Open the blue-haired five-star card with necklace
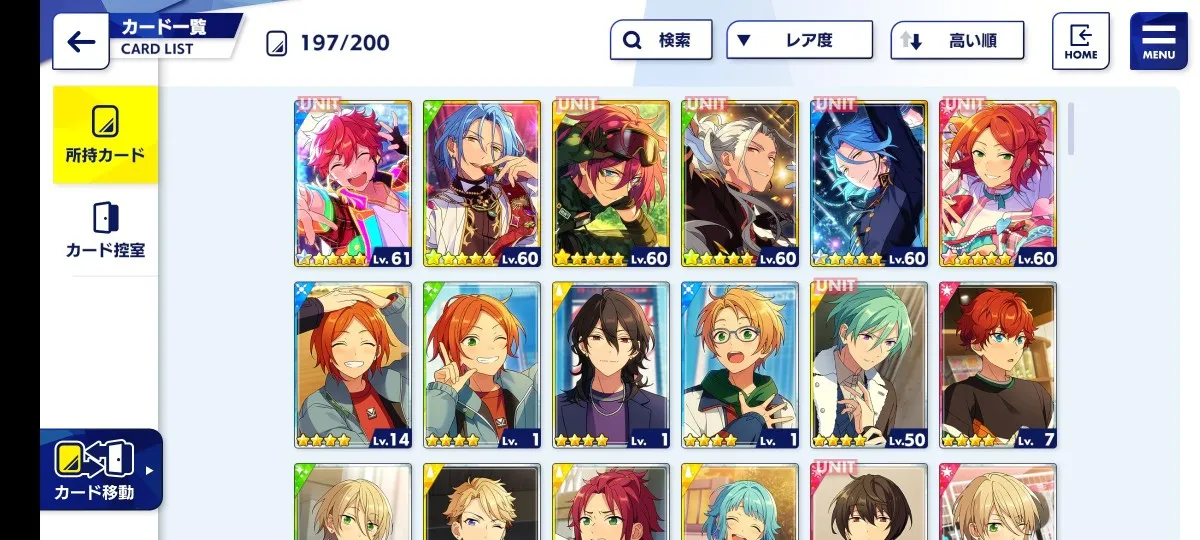Image resolution: width=1200 pixels, height=540 pixels. [482, 183]
